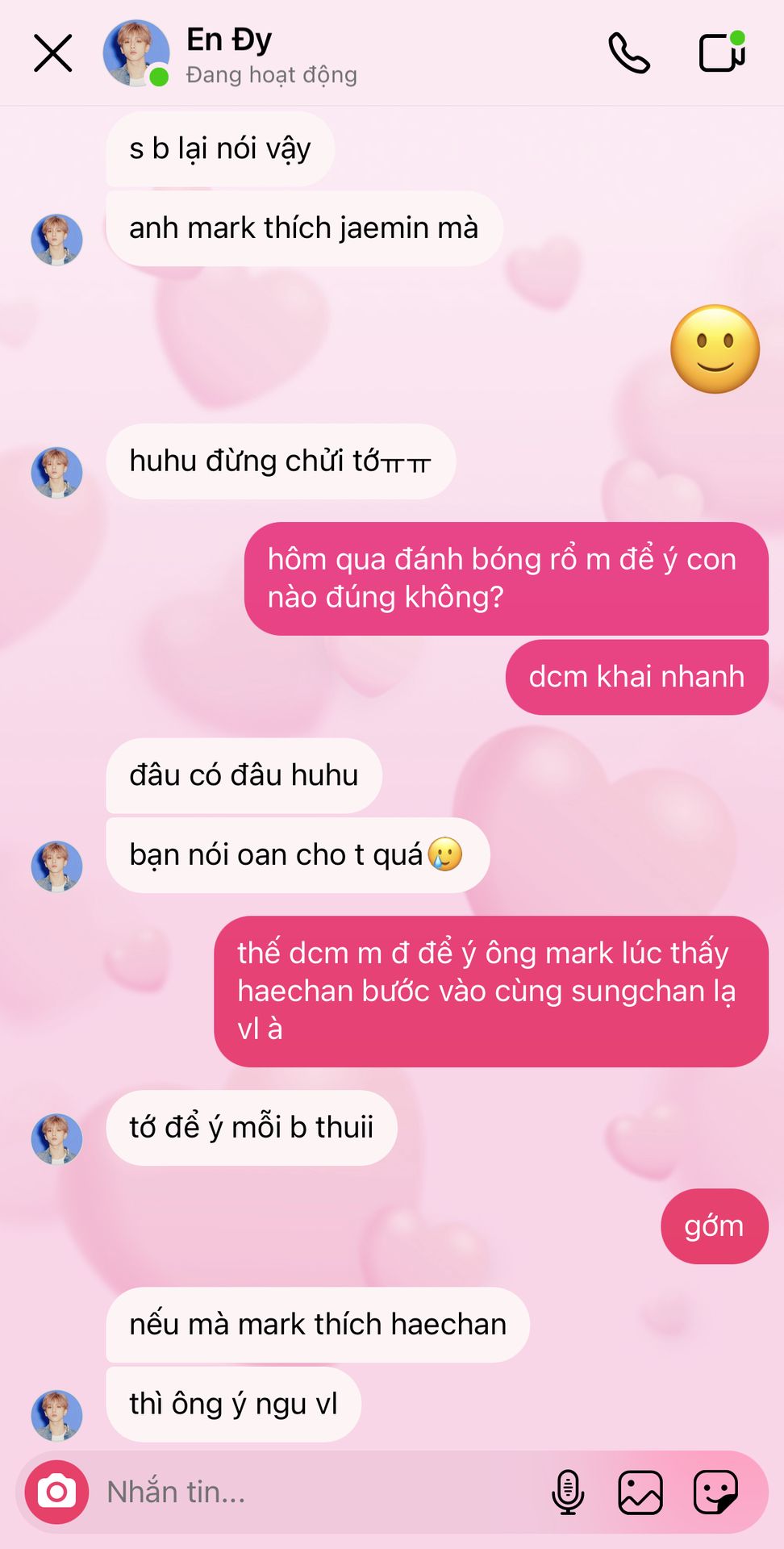Screen dimensions: 784x1549
Task: Record a voice message with the microphone
Action: click(568, 1492)
